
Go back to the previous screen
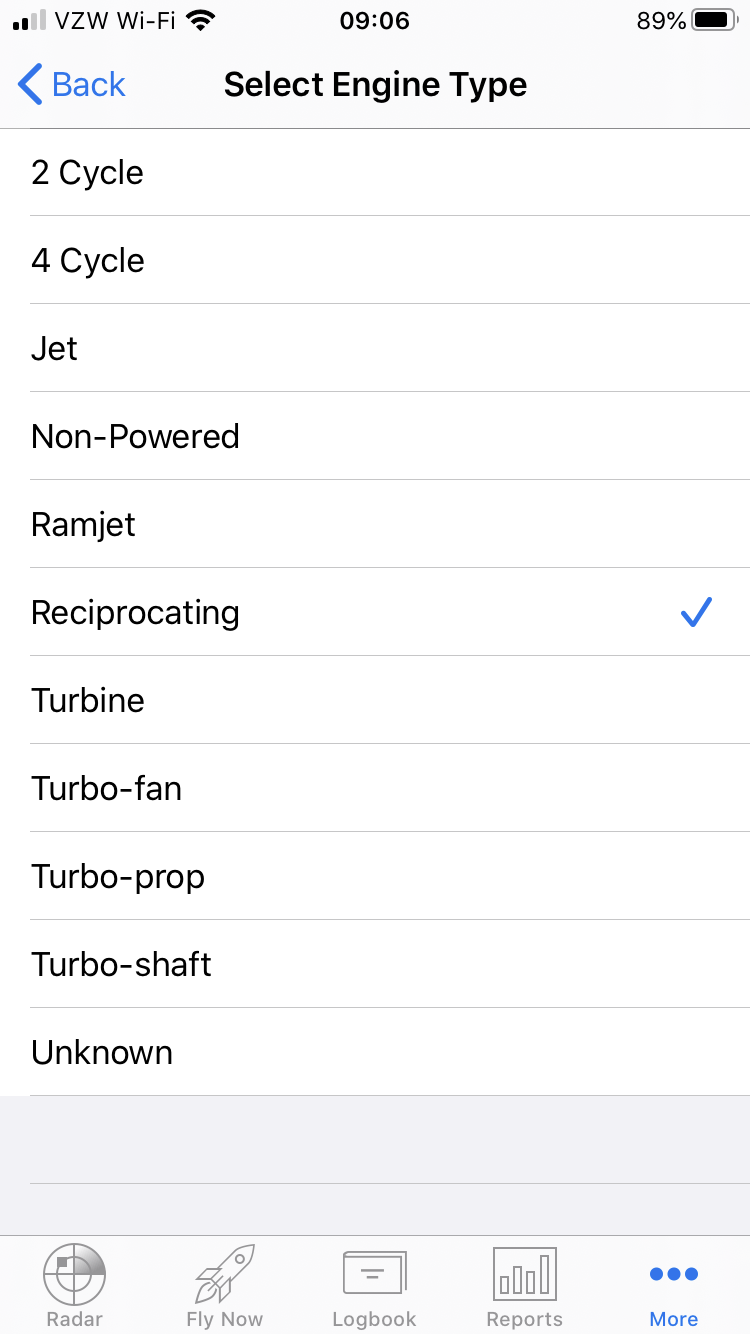(72, 85)
